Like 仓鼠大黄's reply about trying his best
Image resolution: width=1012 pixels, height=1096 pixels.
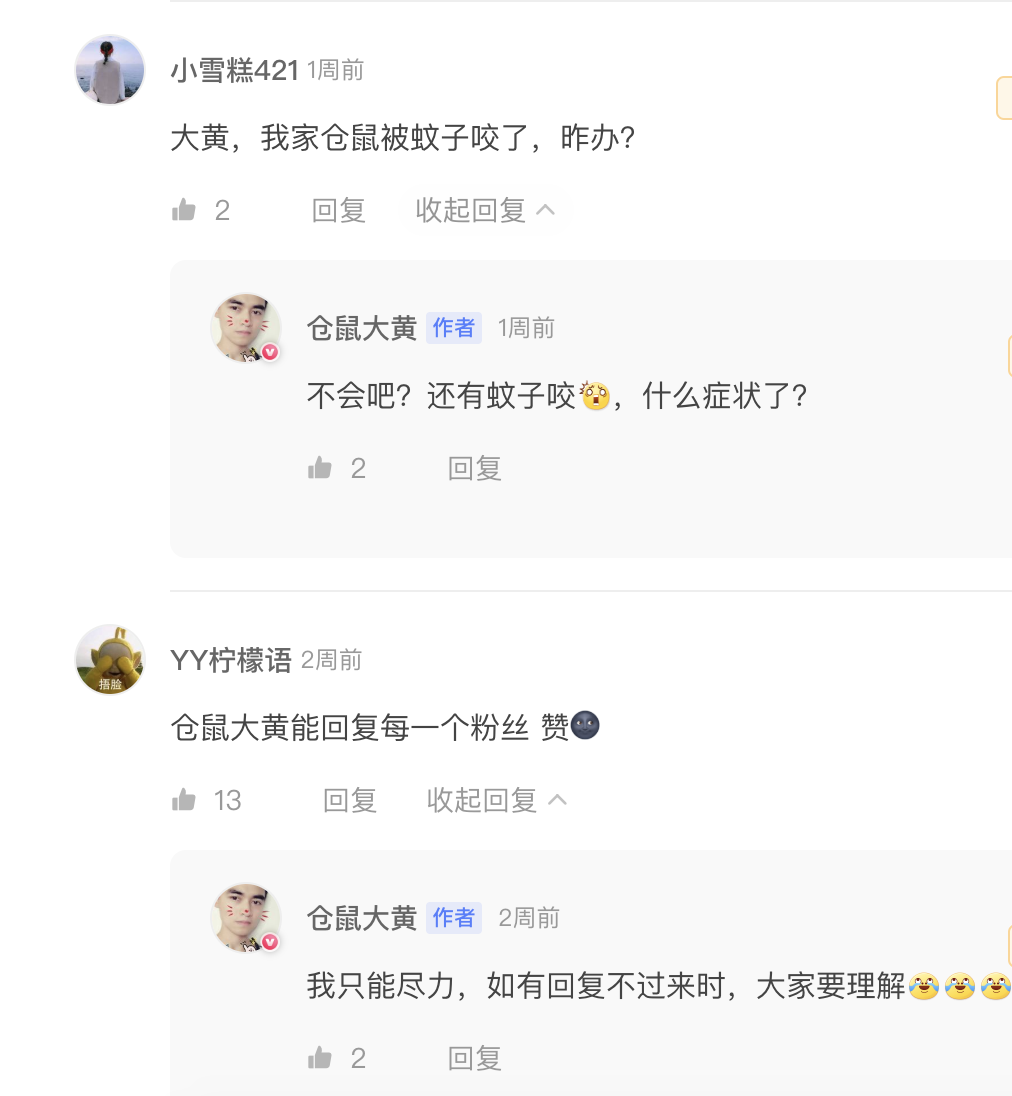tap(321, 1058)
